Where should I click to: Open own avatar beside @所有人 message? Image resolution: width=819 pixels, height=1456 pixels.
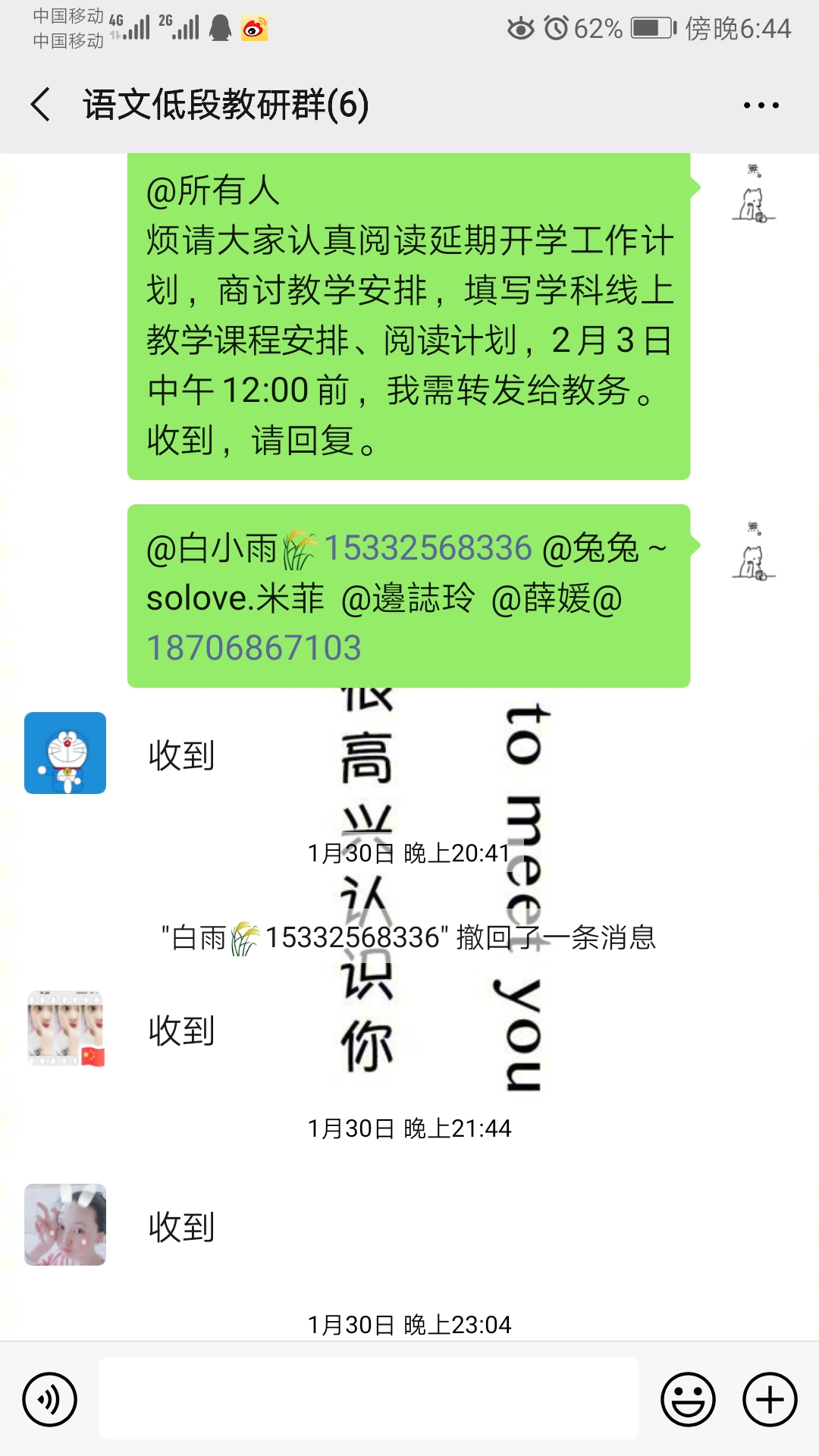pyautogui.click(x=753, y=195)
